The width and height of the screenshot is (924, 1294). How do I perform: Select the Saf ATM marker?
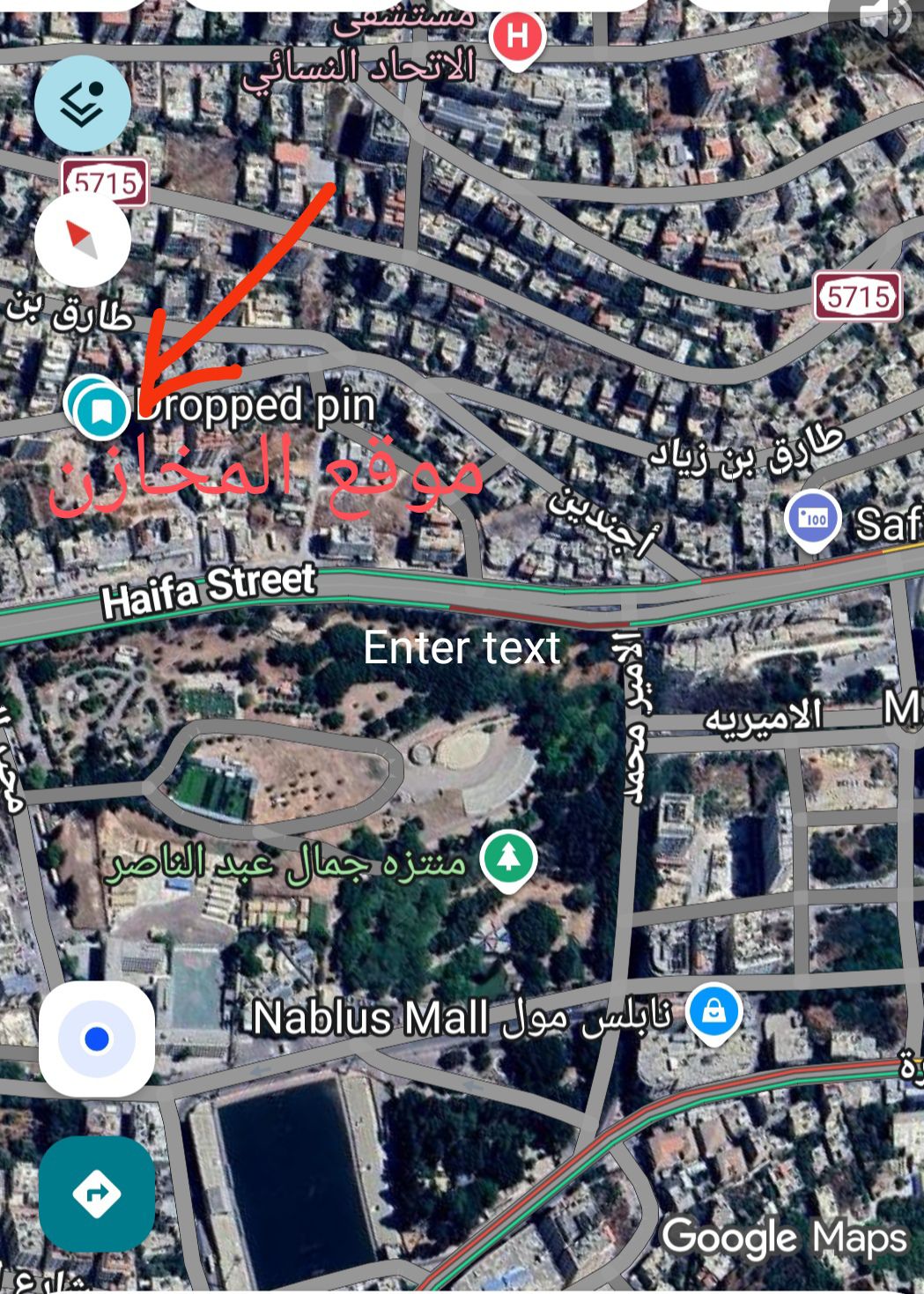pos(812,519)
